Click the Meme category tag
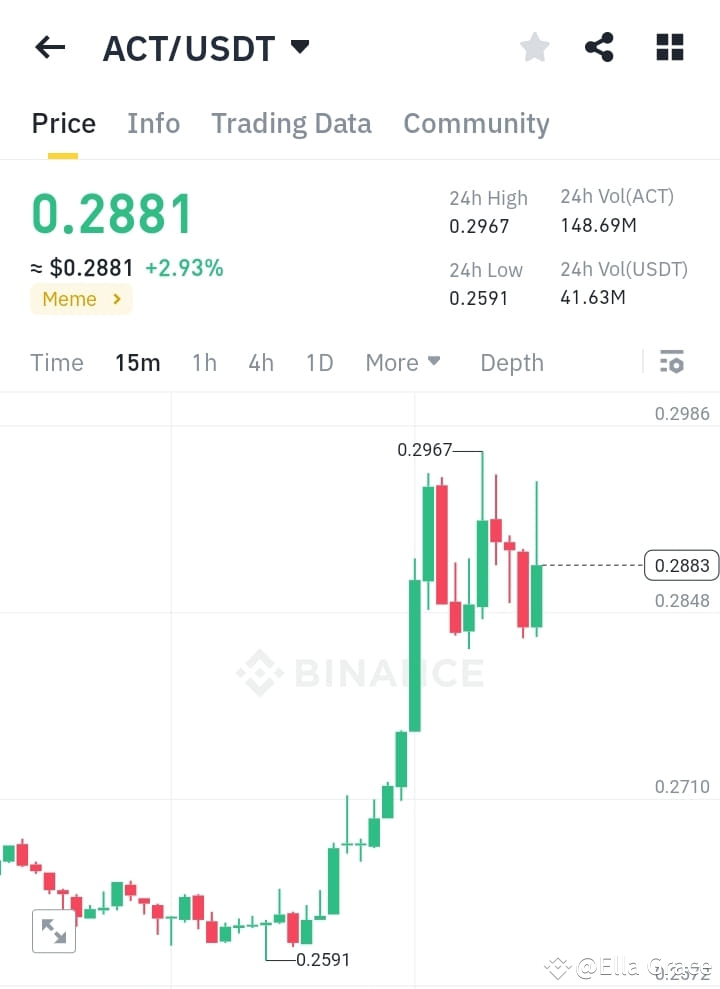720x989 pixels. 80,298
